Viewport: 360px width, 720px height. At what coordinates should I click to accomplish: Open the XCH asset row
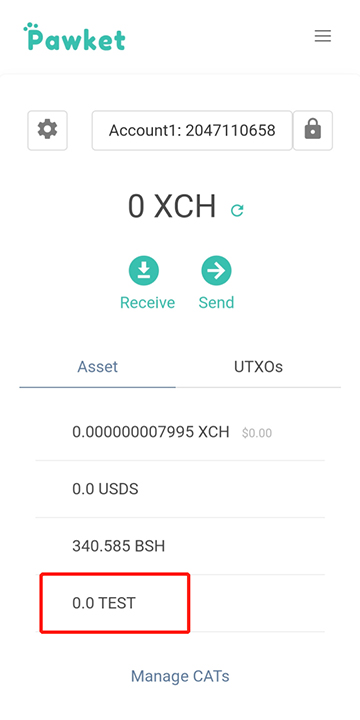coord(180,432)
